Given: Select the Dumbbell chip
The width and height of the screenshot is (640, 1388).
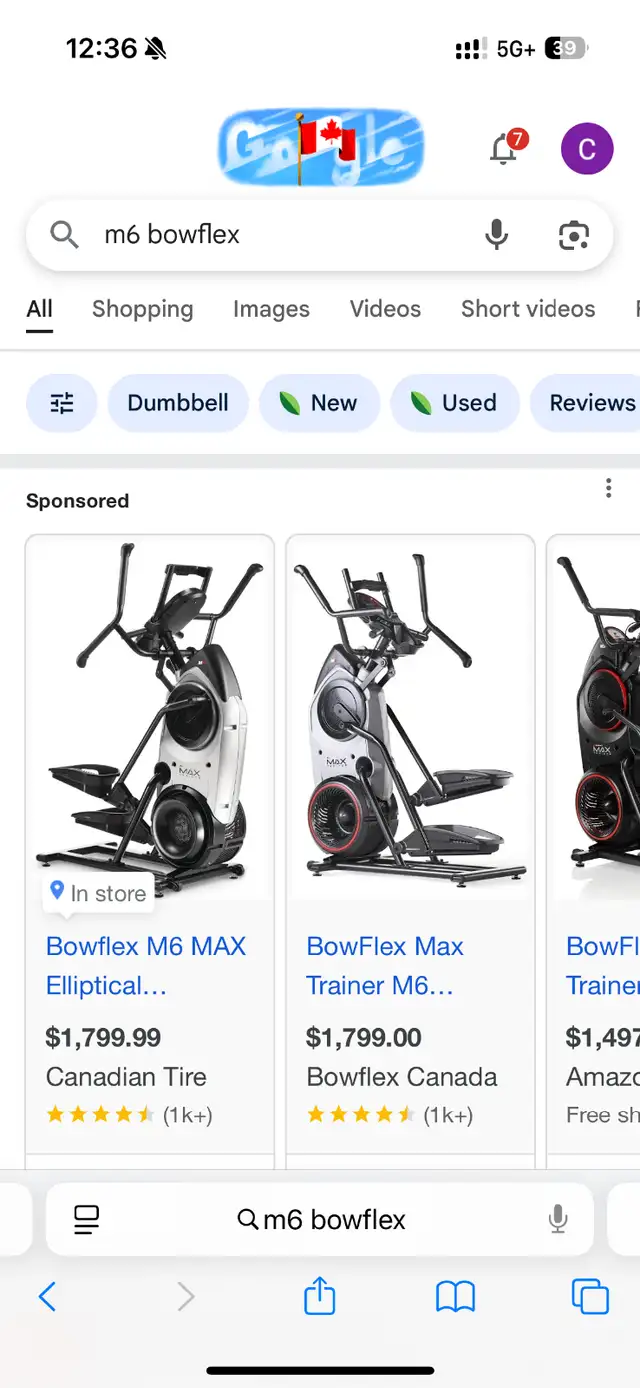Looking at the screenshot, I should (x=178, y=403).
